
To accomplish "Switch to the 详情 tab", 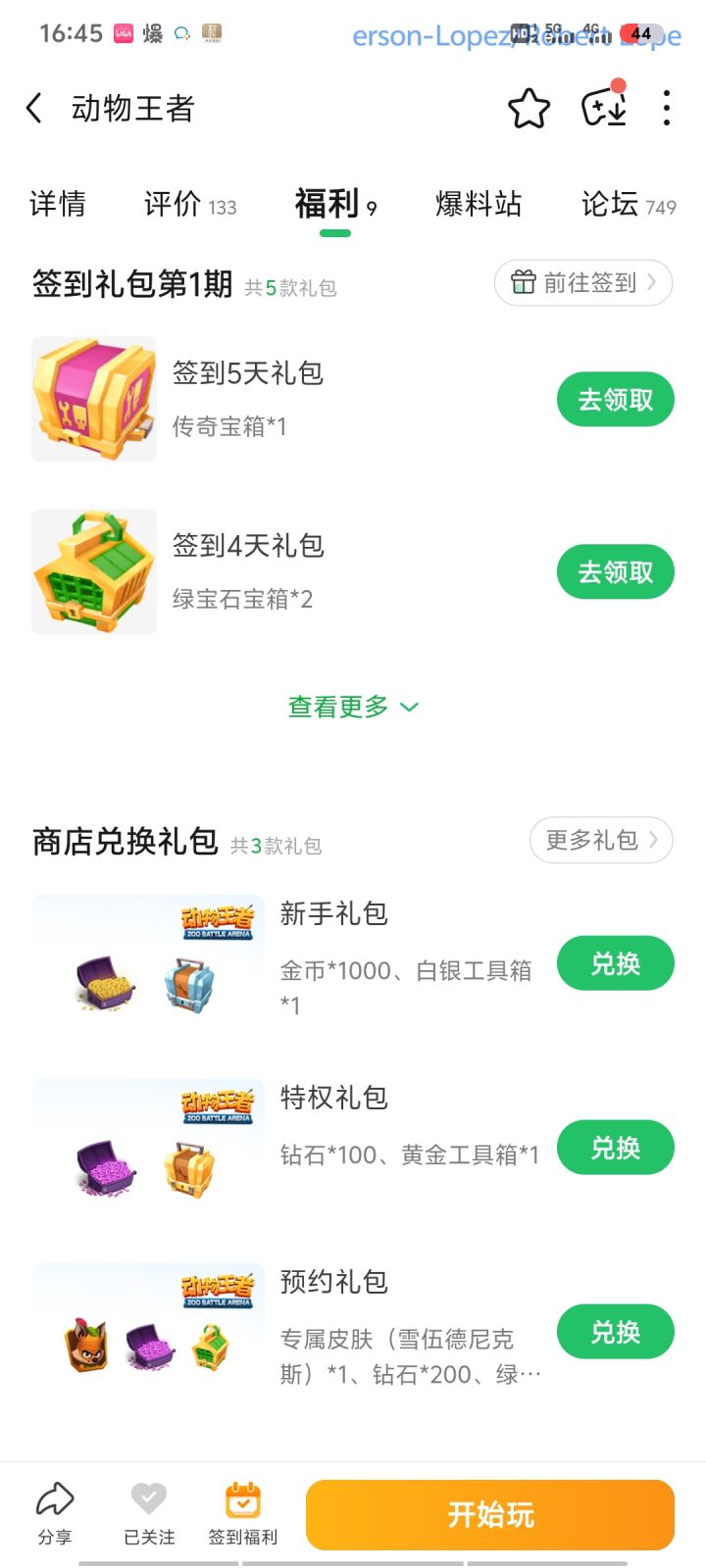I will pyautogui.click(x=58, y=204).
